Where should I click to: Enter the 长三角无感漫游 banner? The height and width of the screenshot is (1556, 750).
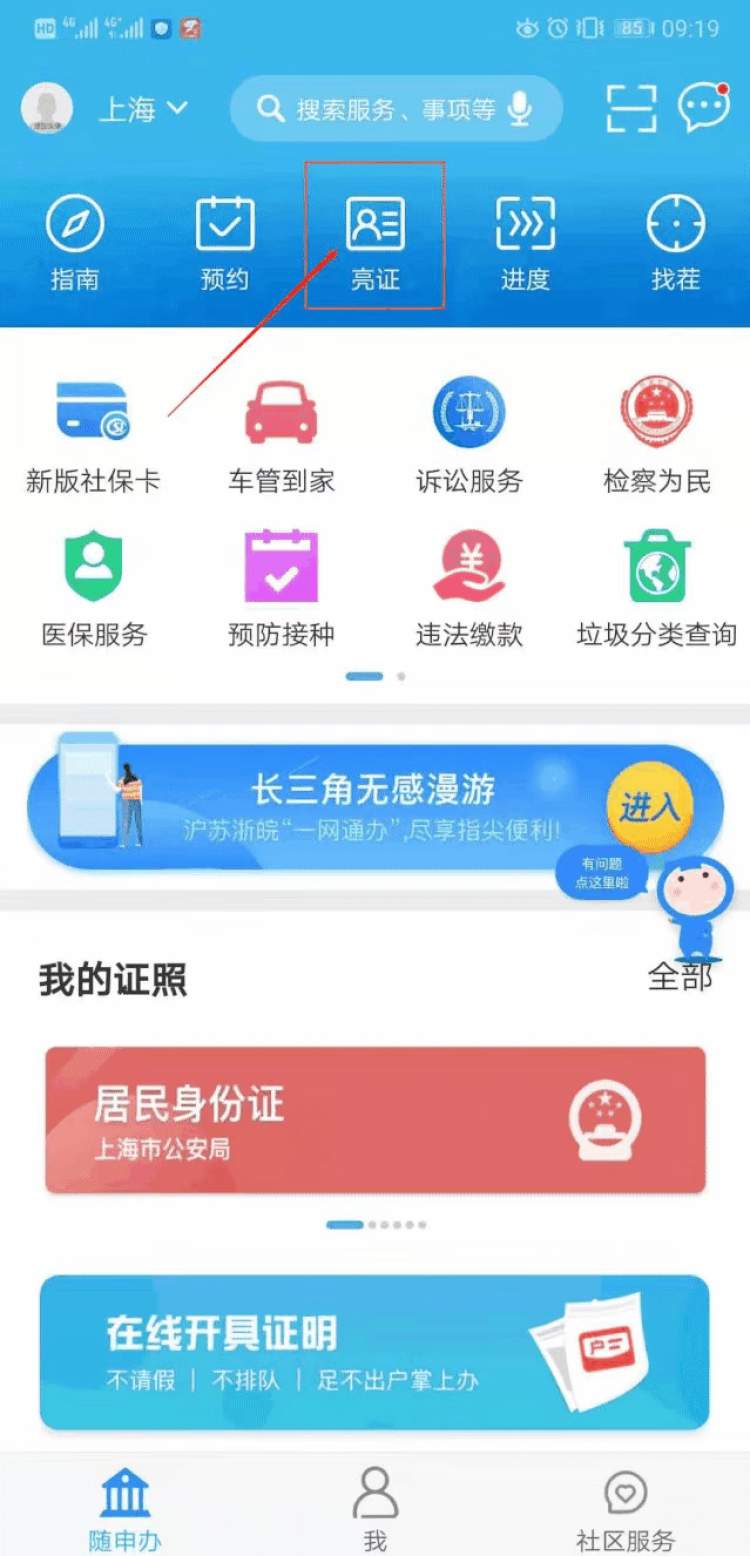[648, 808]
